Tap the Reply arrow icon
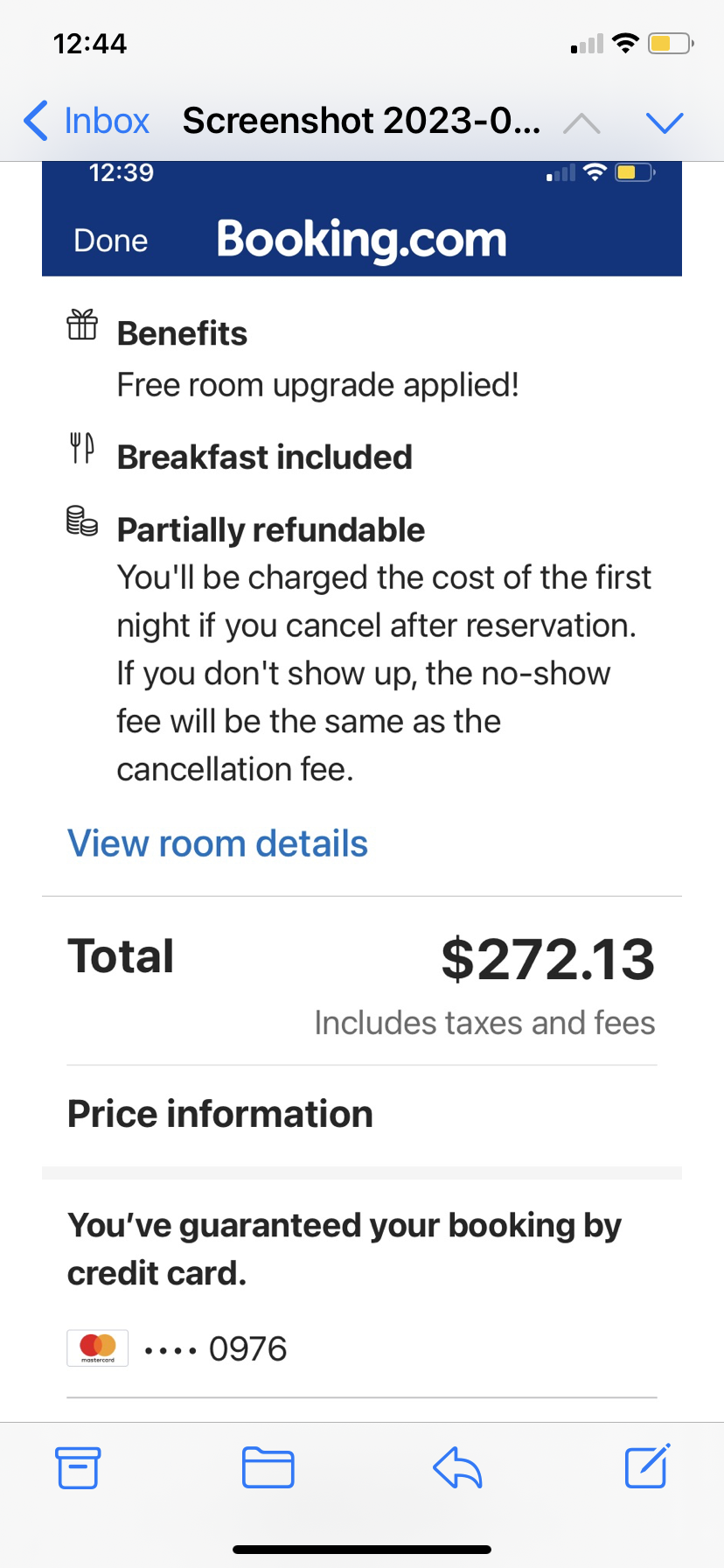Screen dimensions: 724x1568 457,1468
